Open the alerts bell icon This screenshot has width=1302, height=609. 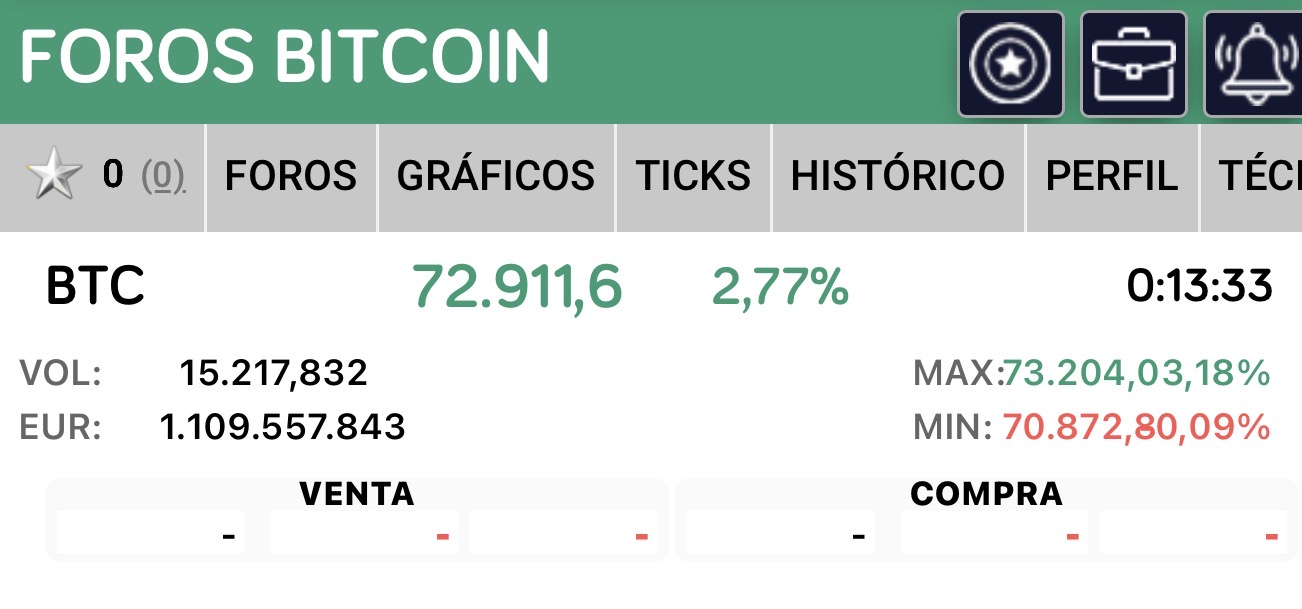[1254, 65]
